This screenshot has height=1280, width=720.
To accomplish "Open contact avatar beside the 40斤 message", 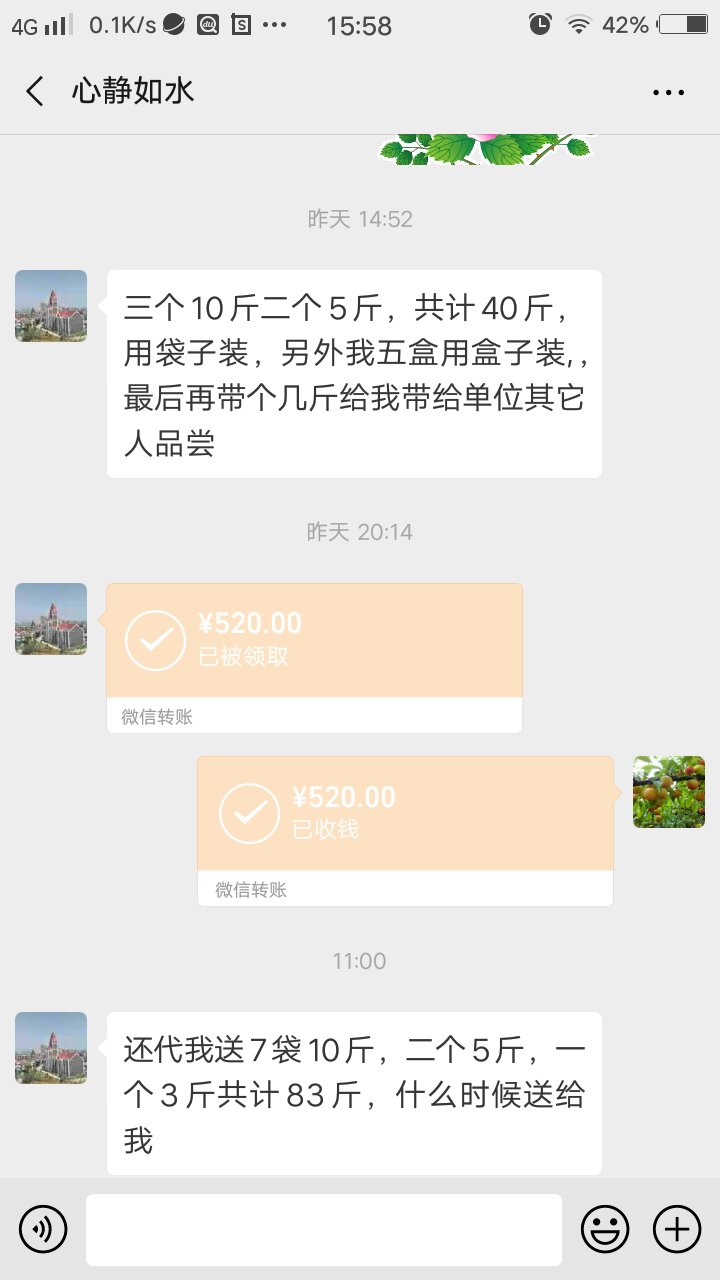I will (51, 306).
